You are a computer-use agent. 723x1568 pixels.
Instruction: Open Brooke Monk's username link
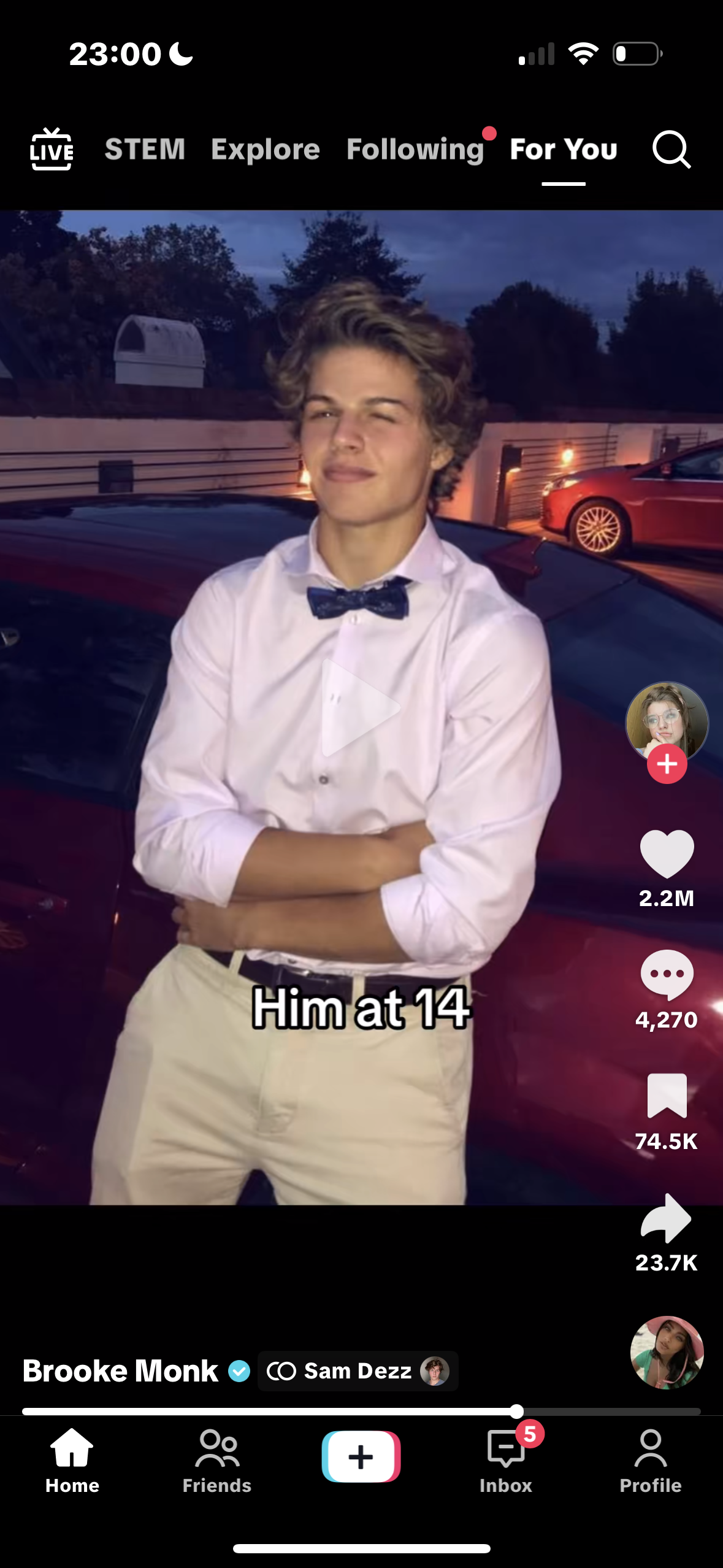tap(120, 1370)
